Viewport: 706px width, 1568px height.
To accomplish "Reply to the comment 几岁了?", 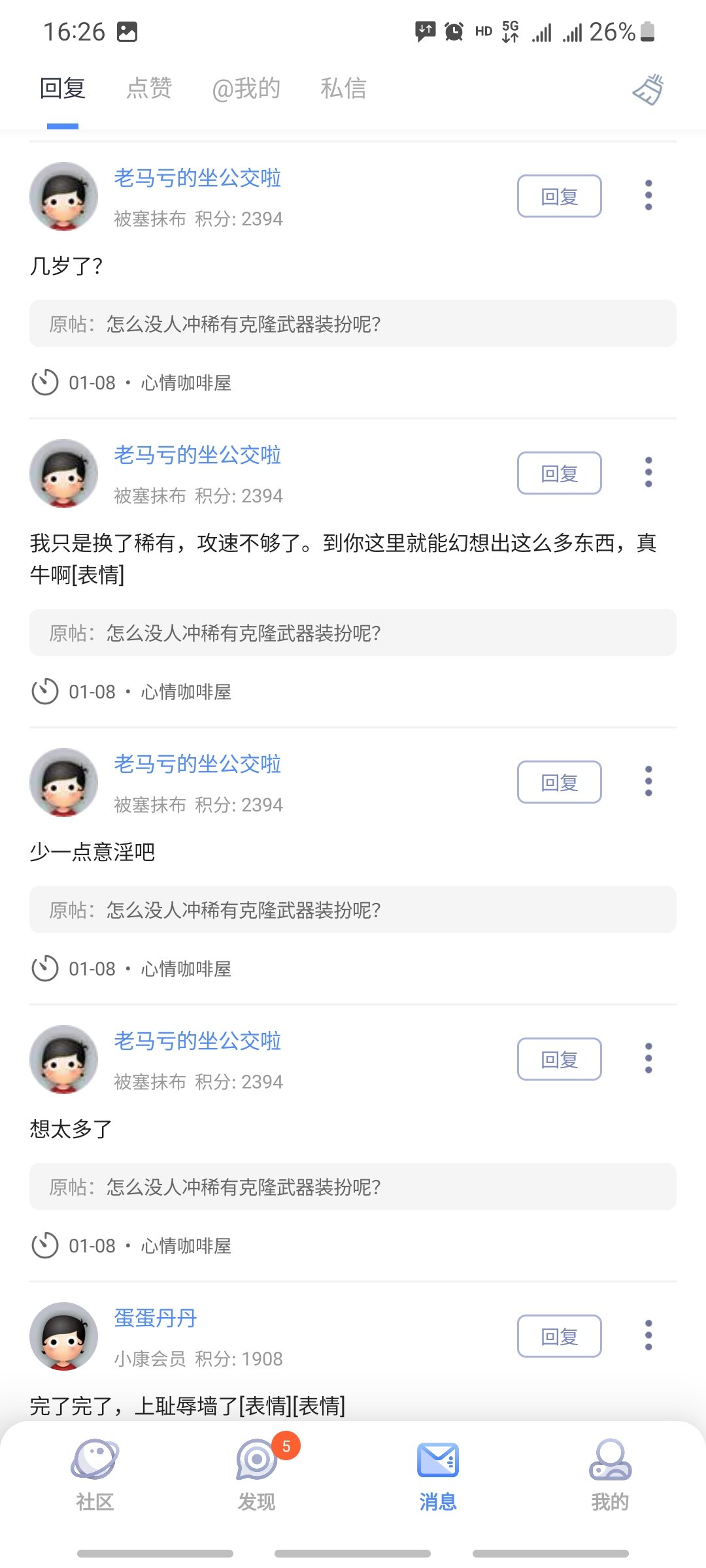I will [x=559, y=196].
